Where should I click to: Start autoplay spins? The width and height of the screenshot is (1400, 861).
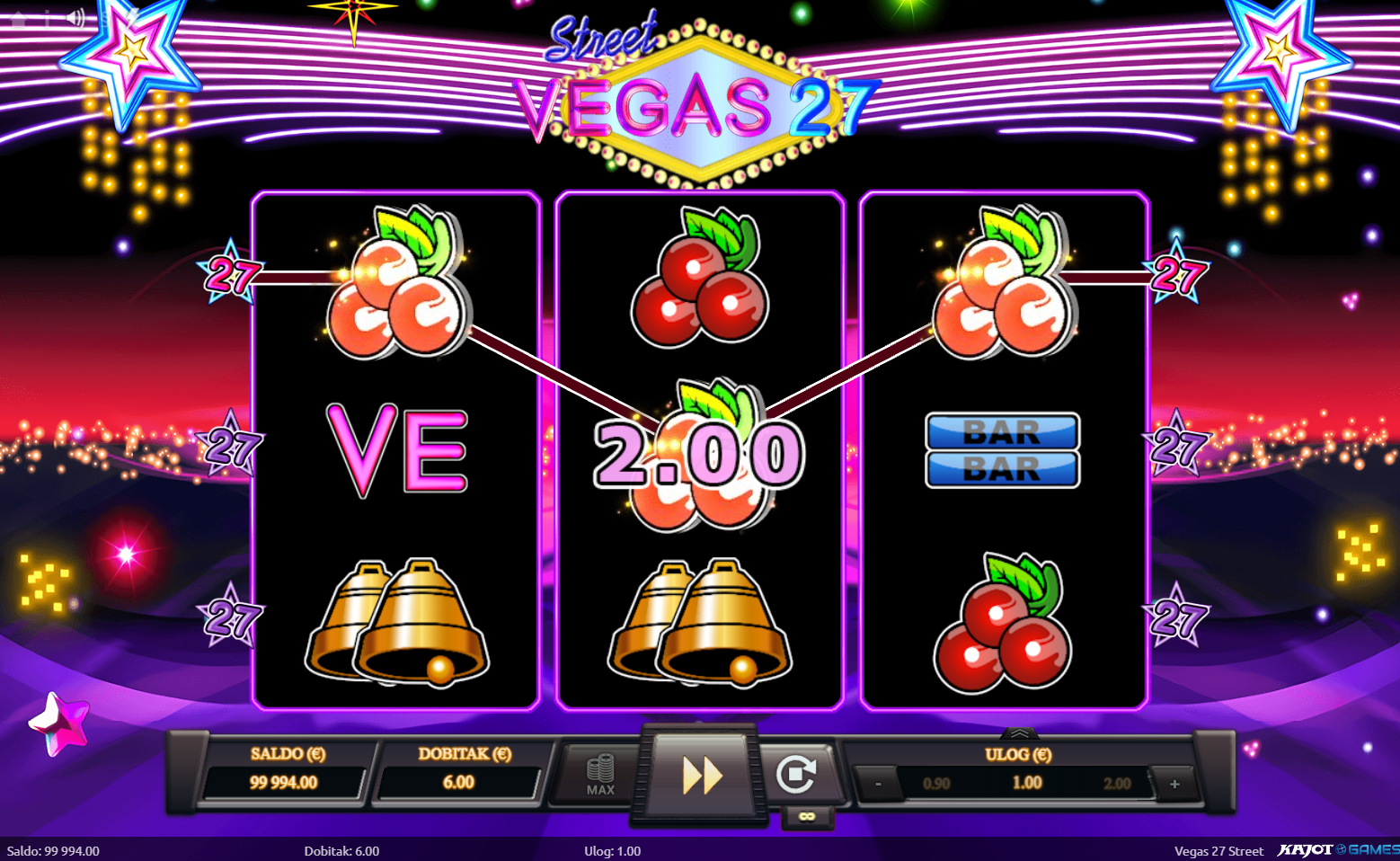(x=796, y=775)
